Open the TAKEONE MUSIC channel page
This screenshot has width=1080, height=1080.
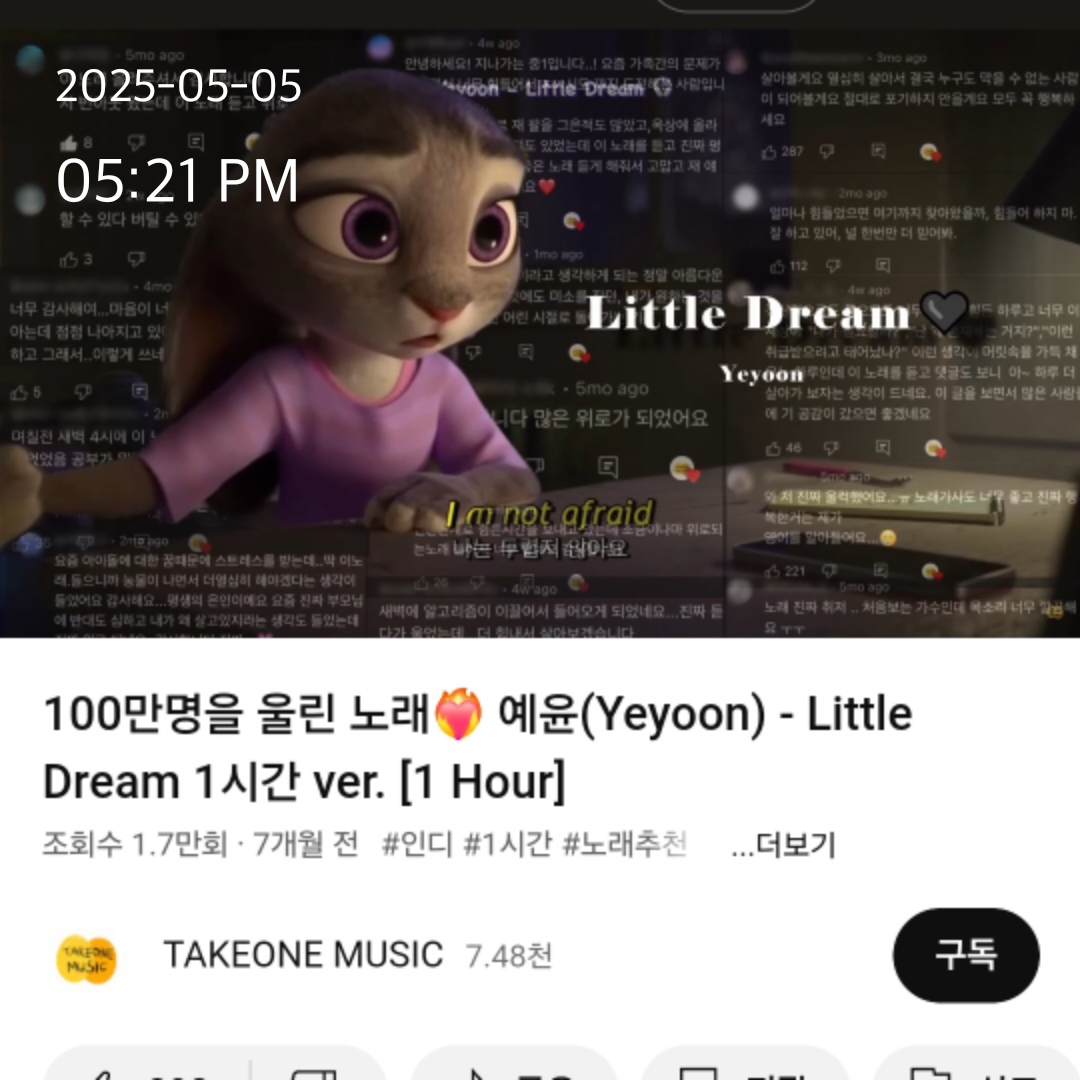[303, 955]
